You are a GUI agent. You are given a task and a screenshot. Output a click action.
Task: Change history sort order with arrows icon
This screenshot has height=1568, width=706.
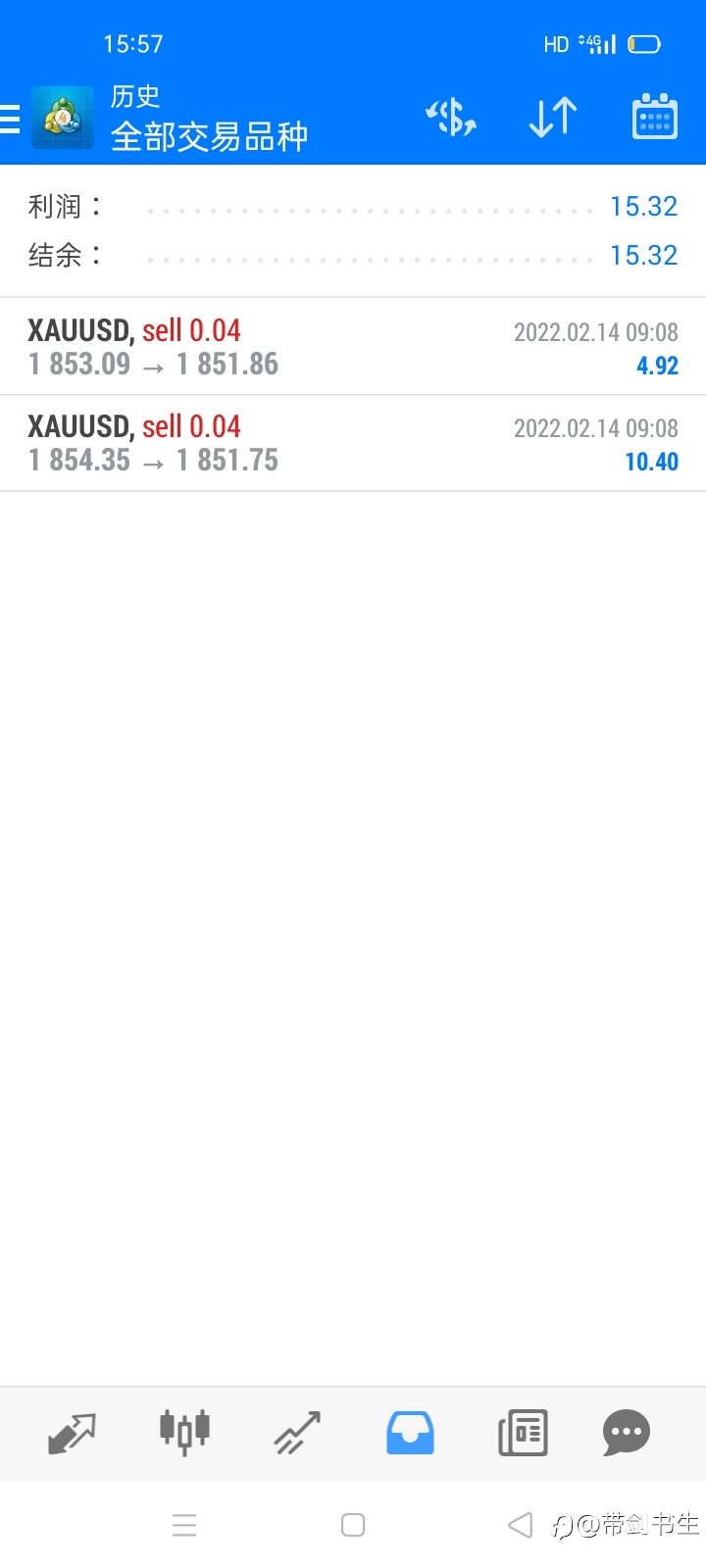pyautogui.click(x=553, y=118)
